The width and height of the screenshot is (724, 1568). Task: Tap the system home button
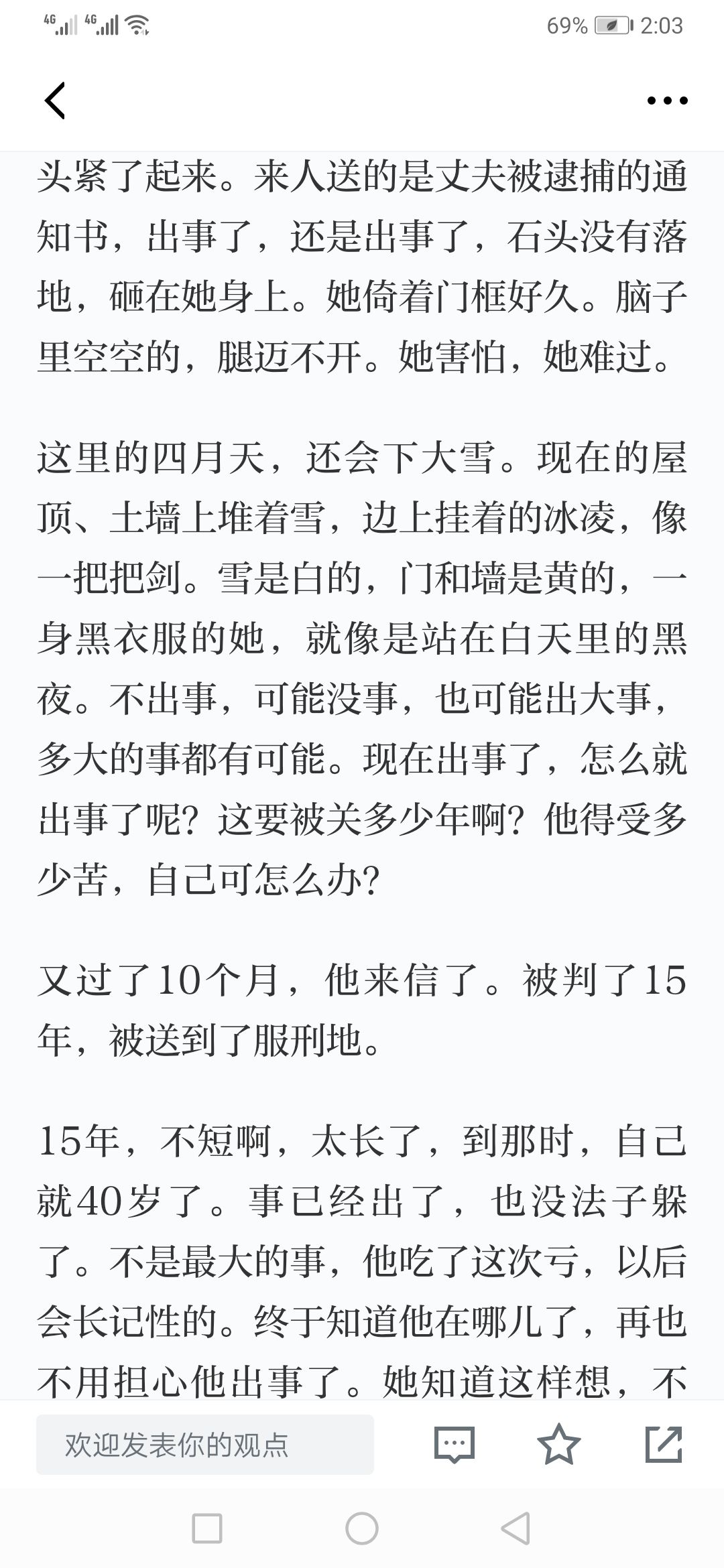point(362,1528)
